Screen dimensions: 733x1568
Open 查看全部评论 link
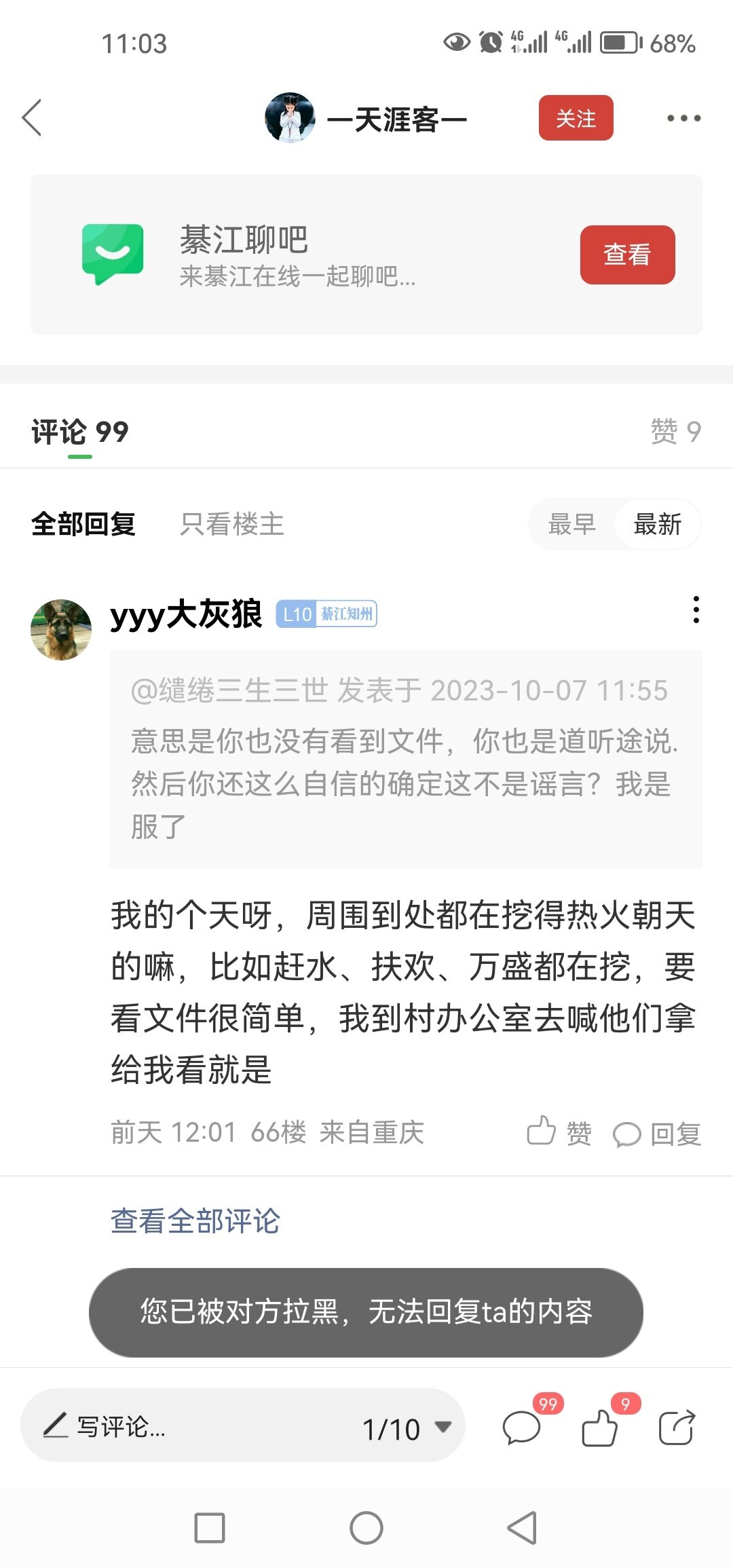pos(195,1220)
